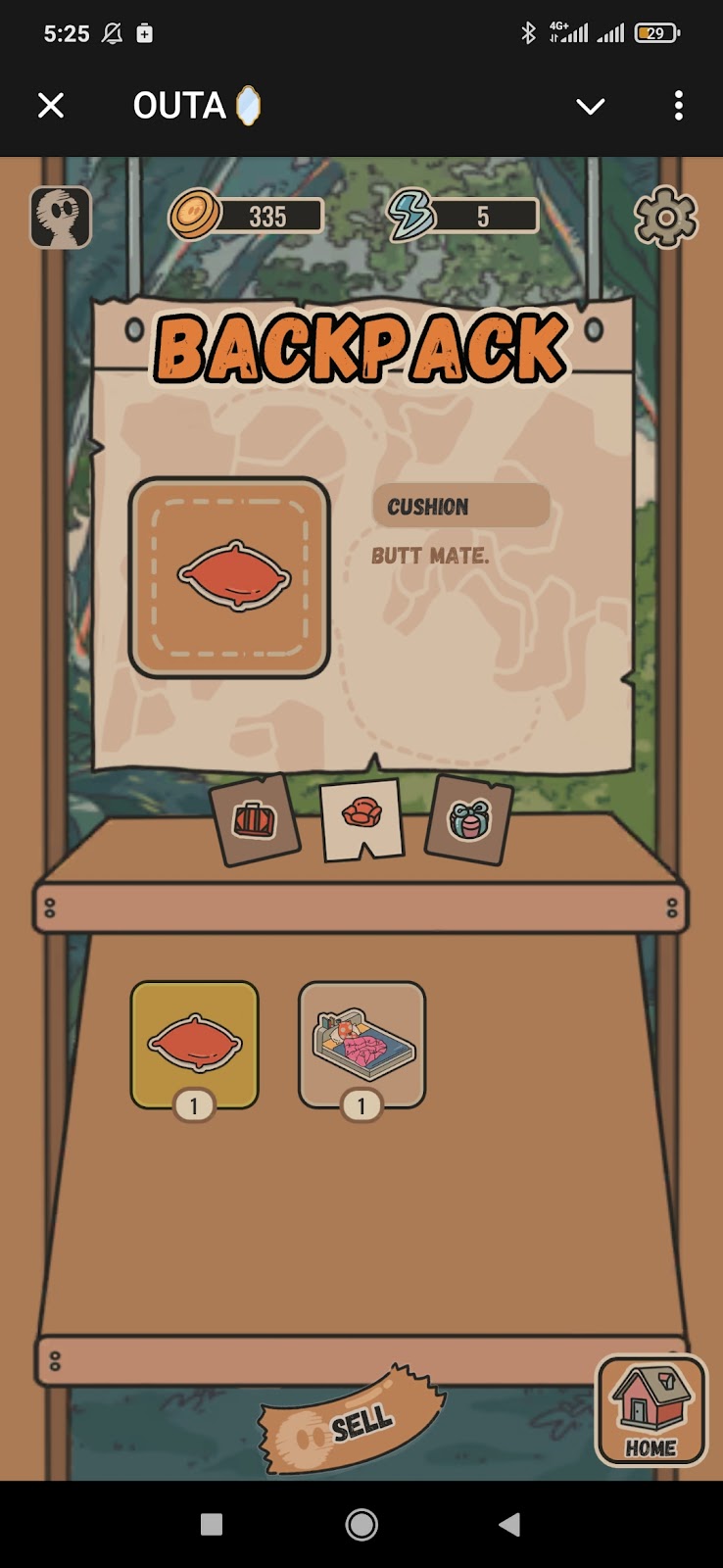Tap the coin balance counter

247,216
